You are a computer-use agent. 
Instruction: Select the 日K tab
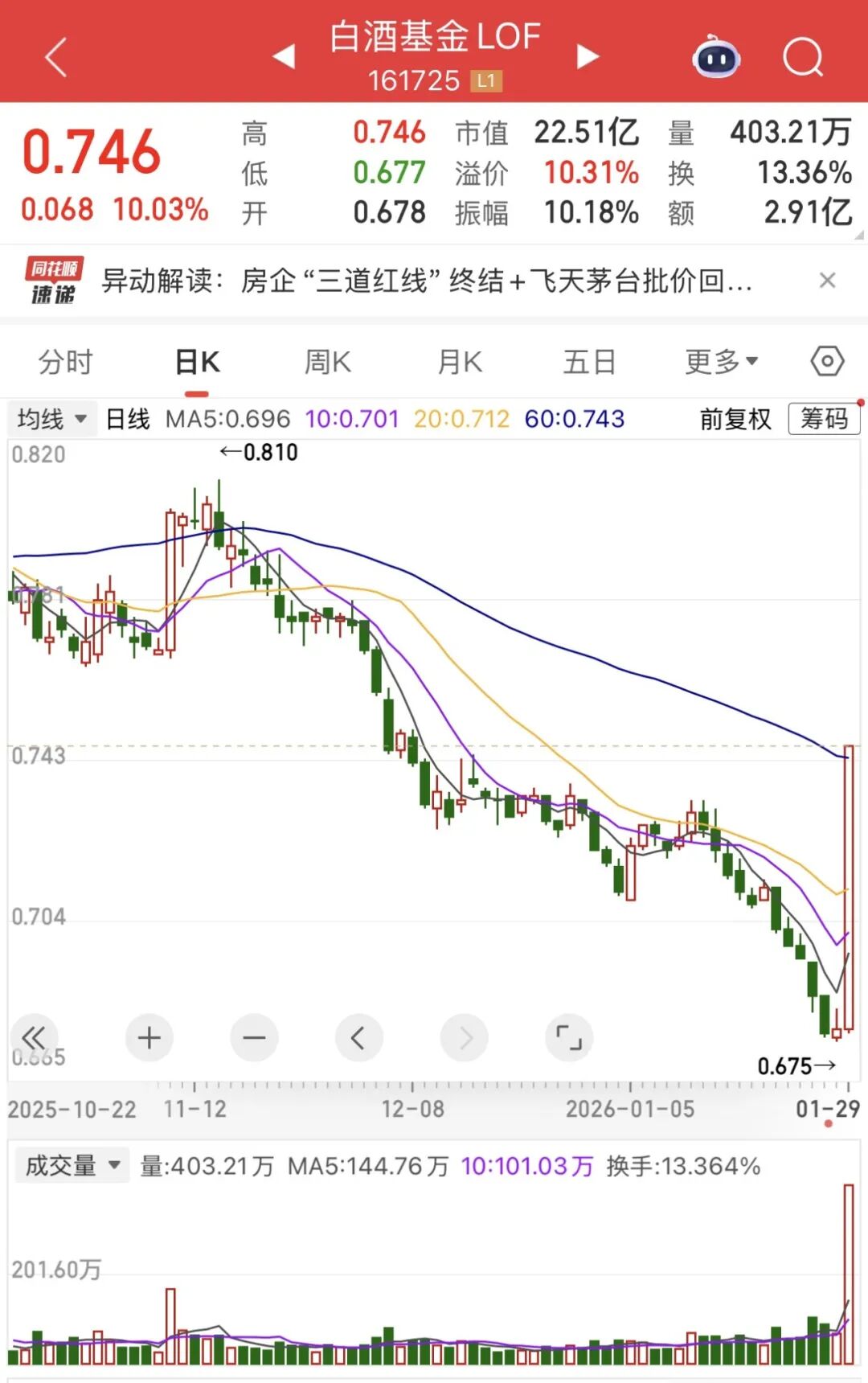click(x=197, y=363)
